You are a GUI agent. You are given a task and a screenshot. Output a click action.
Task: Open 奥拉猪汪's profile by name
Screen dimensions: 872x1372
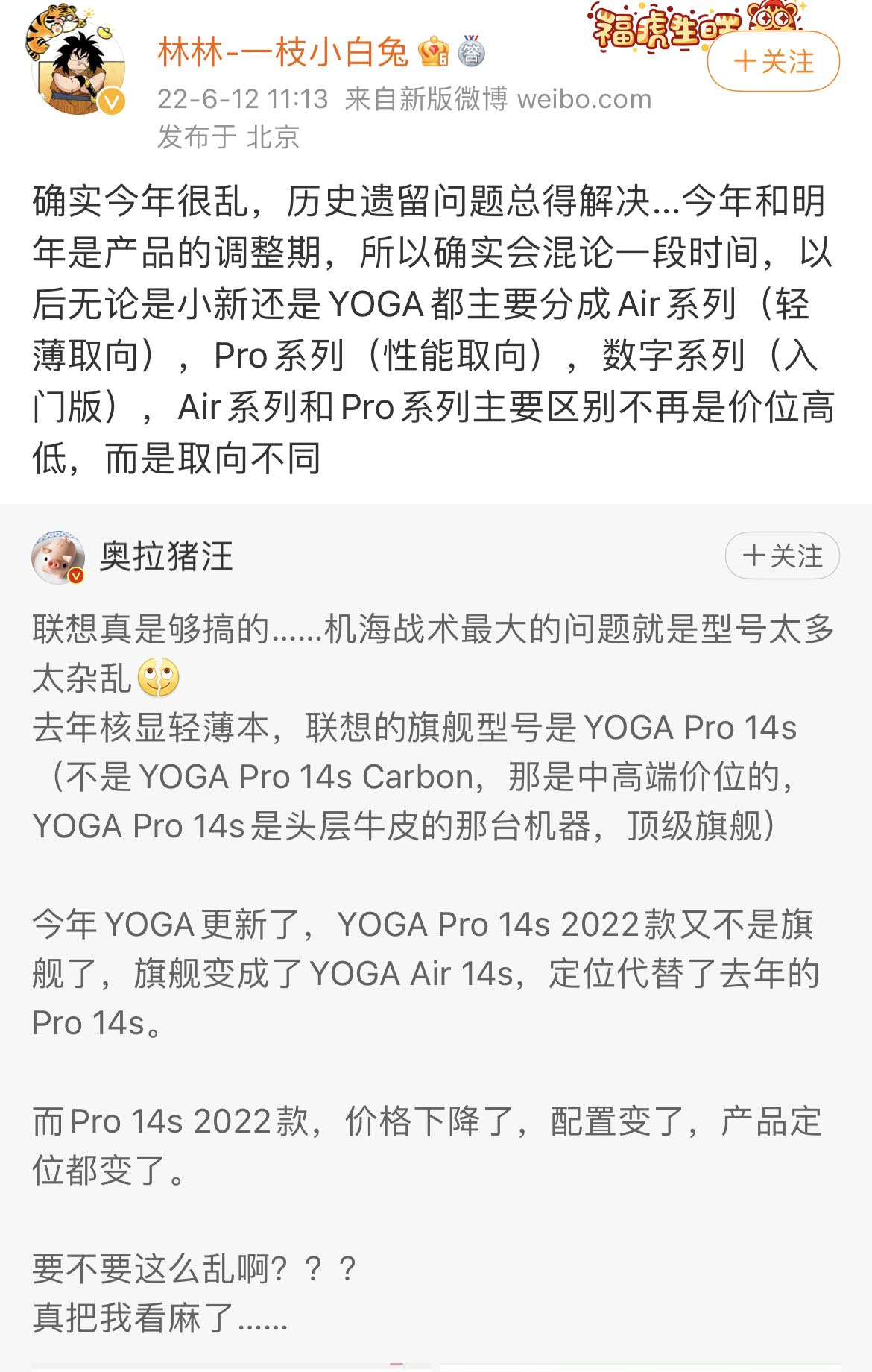tap(166, 556)
